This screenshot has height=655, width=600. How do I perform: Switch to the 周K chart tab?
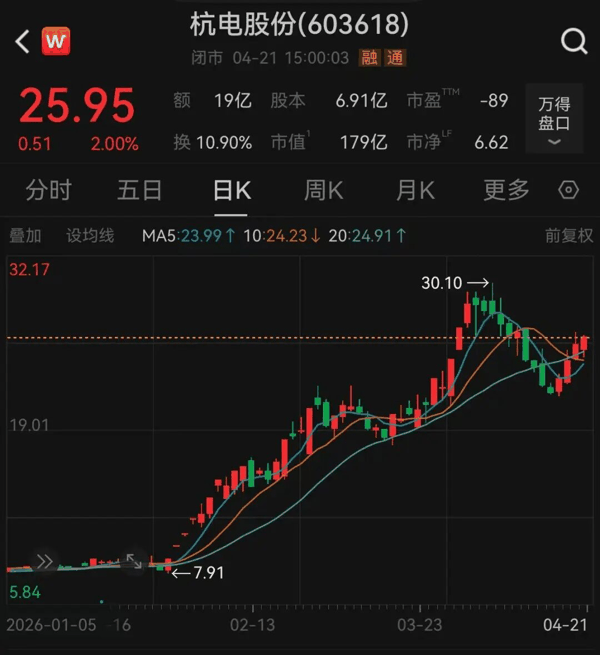324,189
